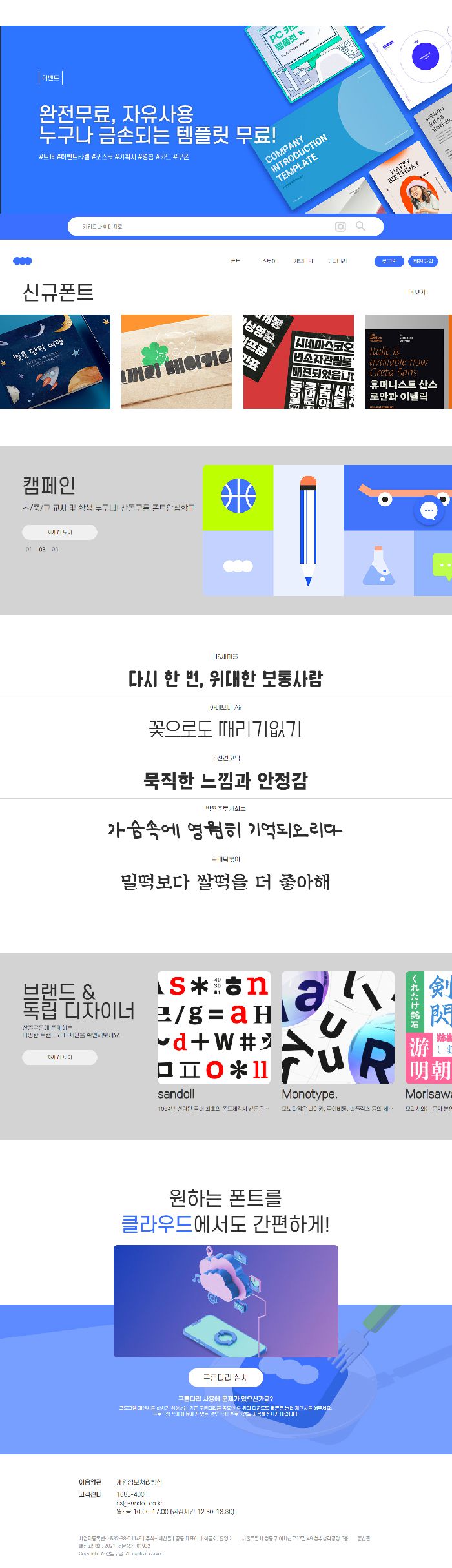The width and height of the screenshot is (452, 1568).
Task: Open the 폰트 menu
Action: click(236, 261)
